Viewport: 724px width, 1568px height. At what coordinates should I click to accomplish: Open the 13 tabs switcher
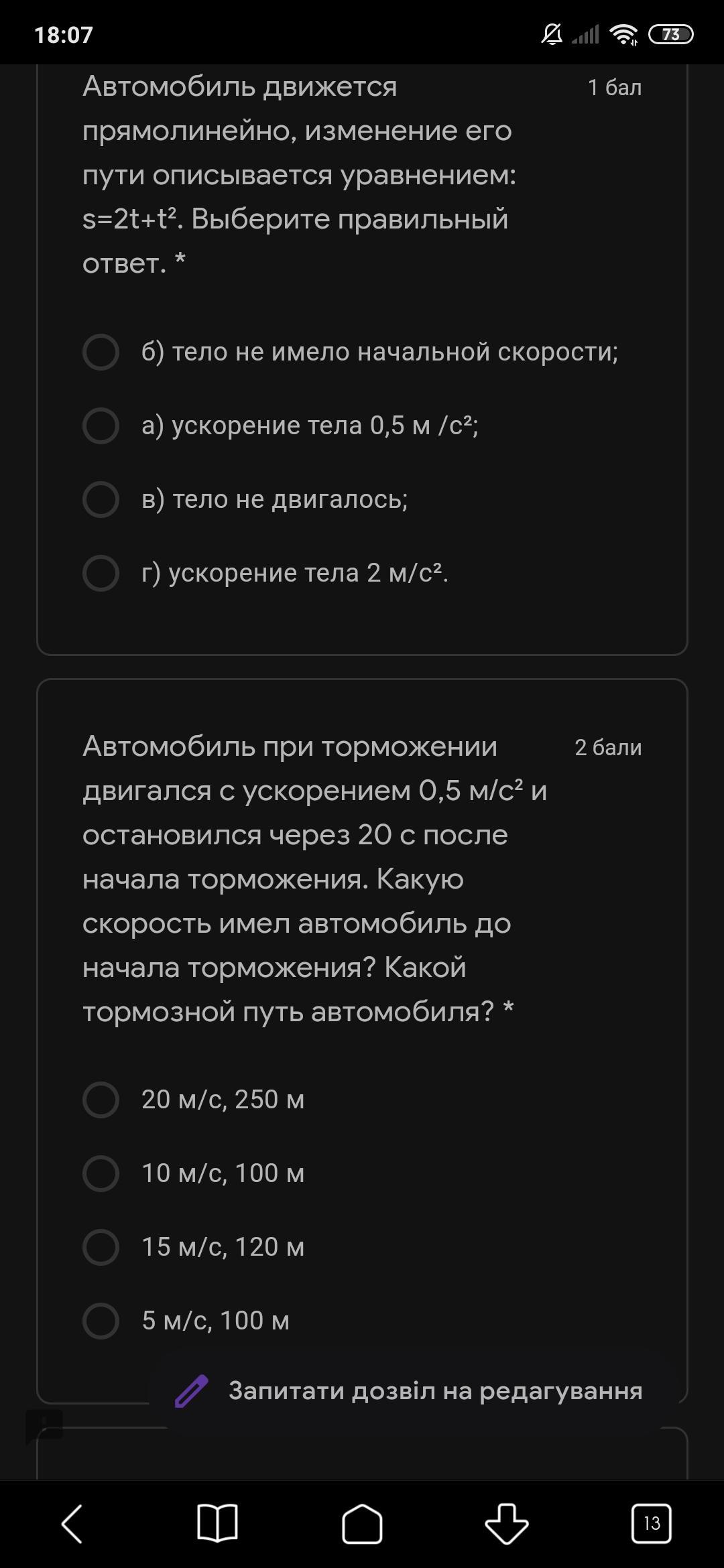(652, 1523)
